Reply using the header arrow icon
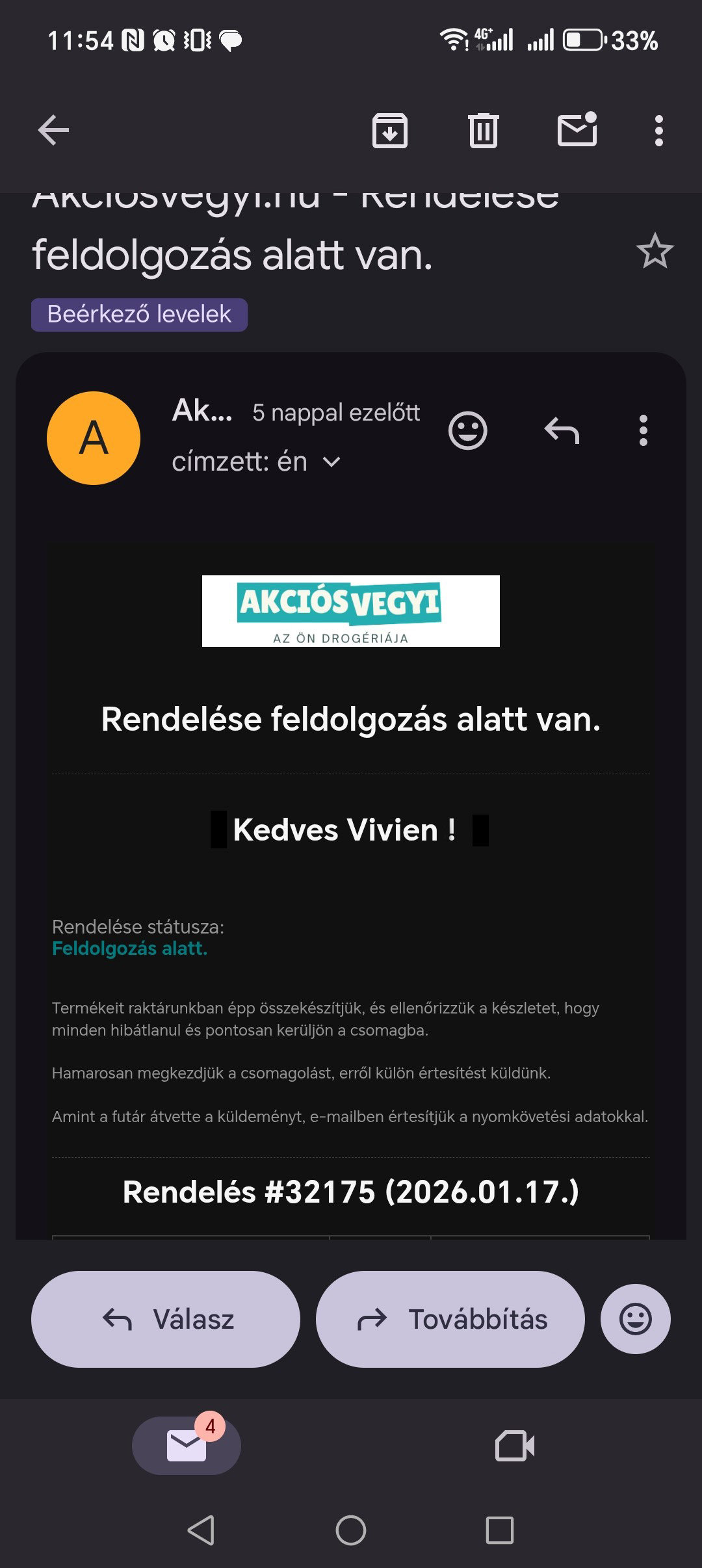This screenshot has width=702, height=1568. click(562, 430)
